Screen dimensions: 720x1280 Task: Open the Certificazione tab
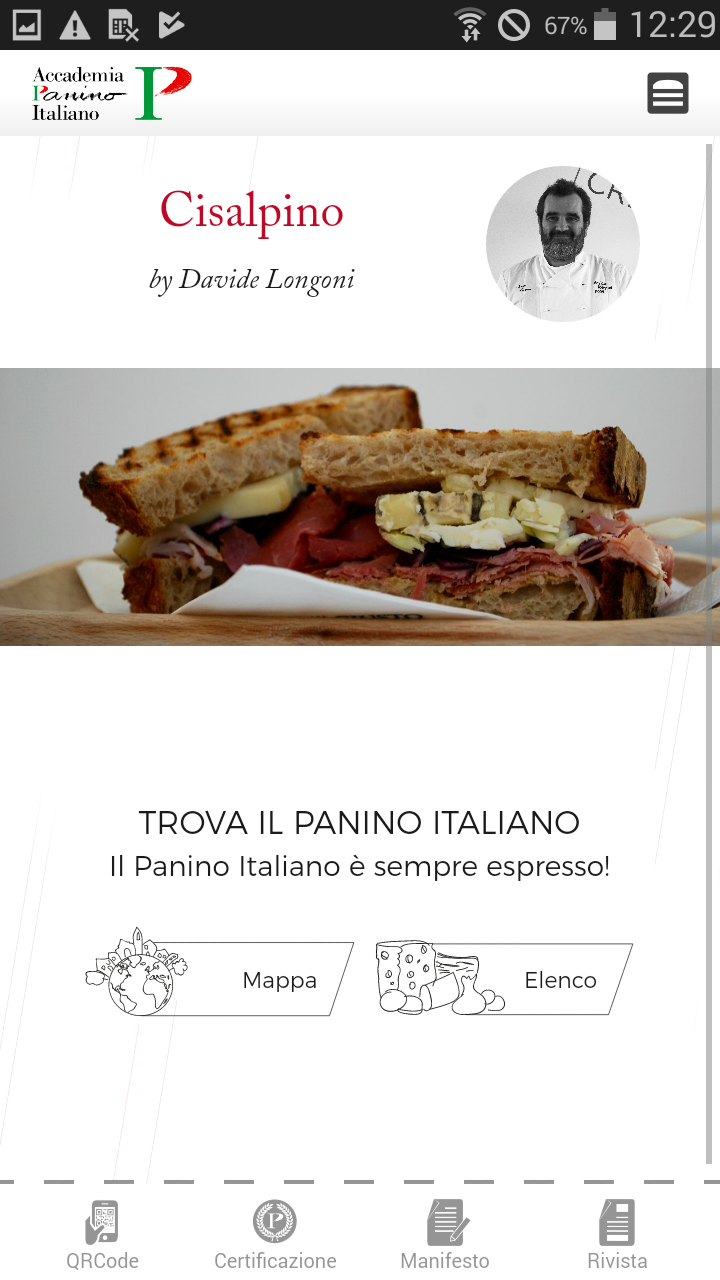tap(274, 1235)
